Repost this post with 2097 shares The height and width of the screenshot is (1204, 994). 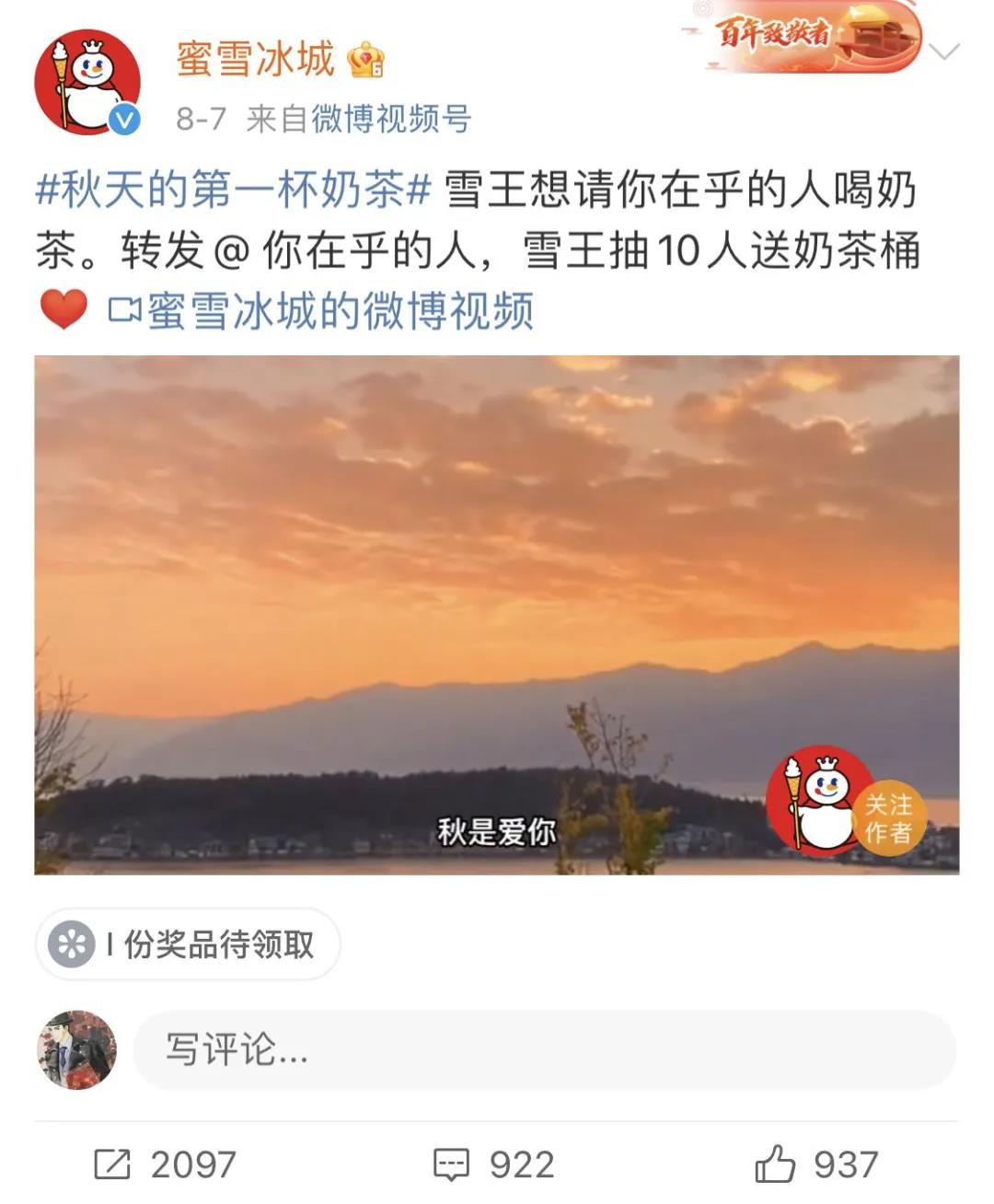tap(166, 1164)
